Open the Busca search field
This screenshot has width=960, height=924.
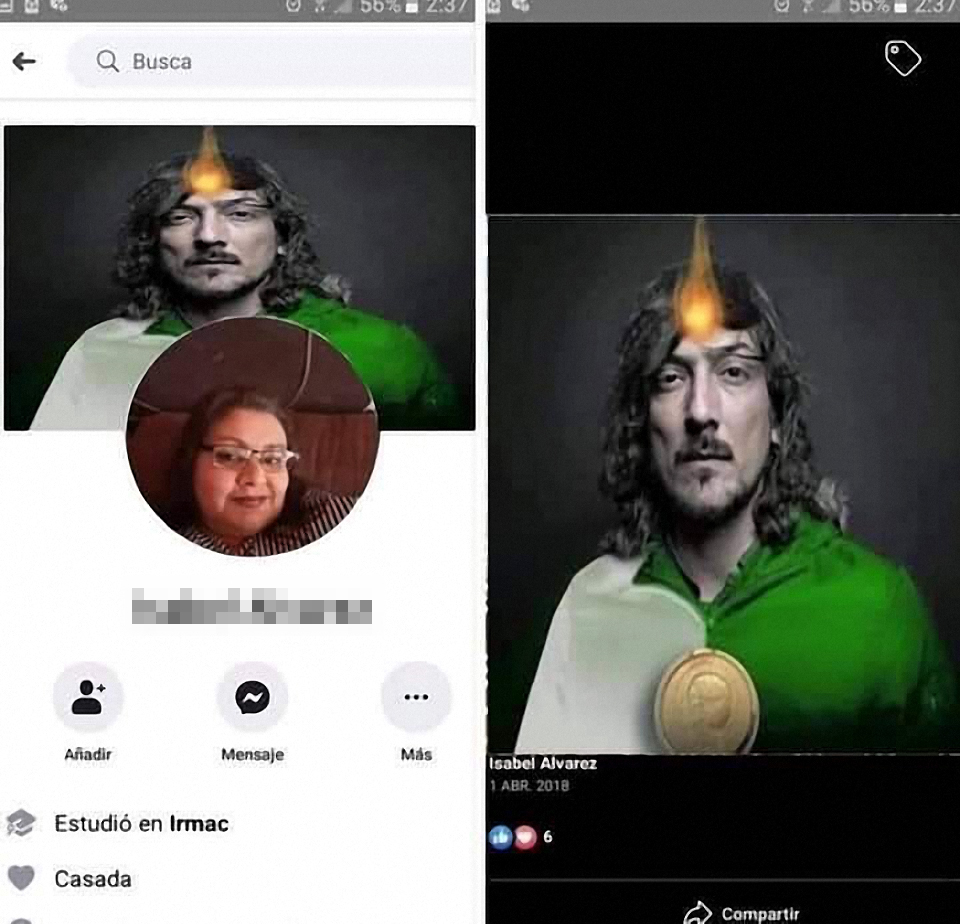click(x=270, y=62)
